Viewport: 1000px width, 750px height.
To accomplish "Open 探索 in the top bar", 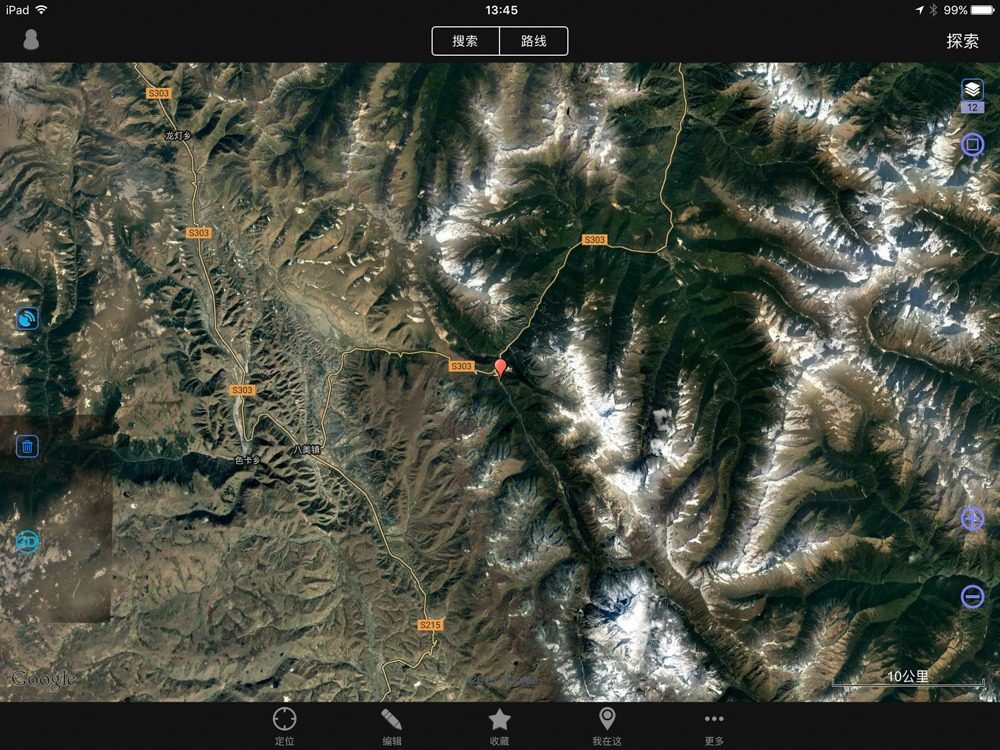I will (x=962, y=41).
